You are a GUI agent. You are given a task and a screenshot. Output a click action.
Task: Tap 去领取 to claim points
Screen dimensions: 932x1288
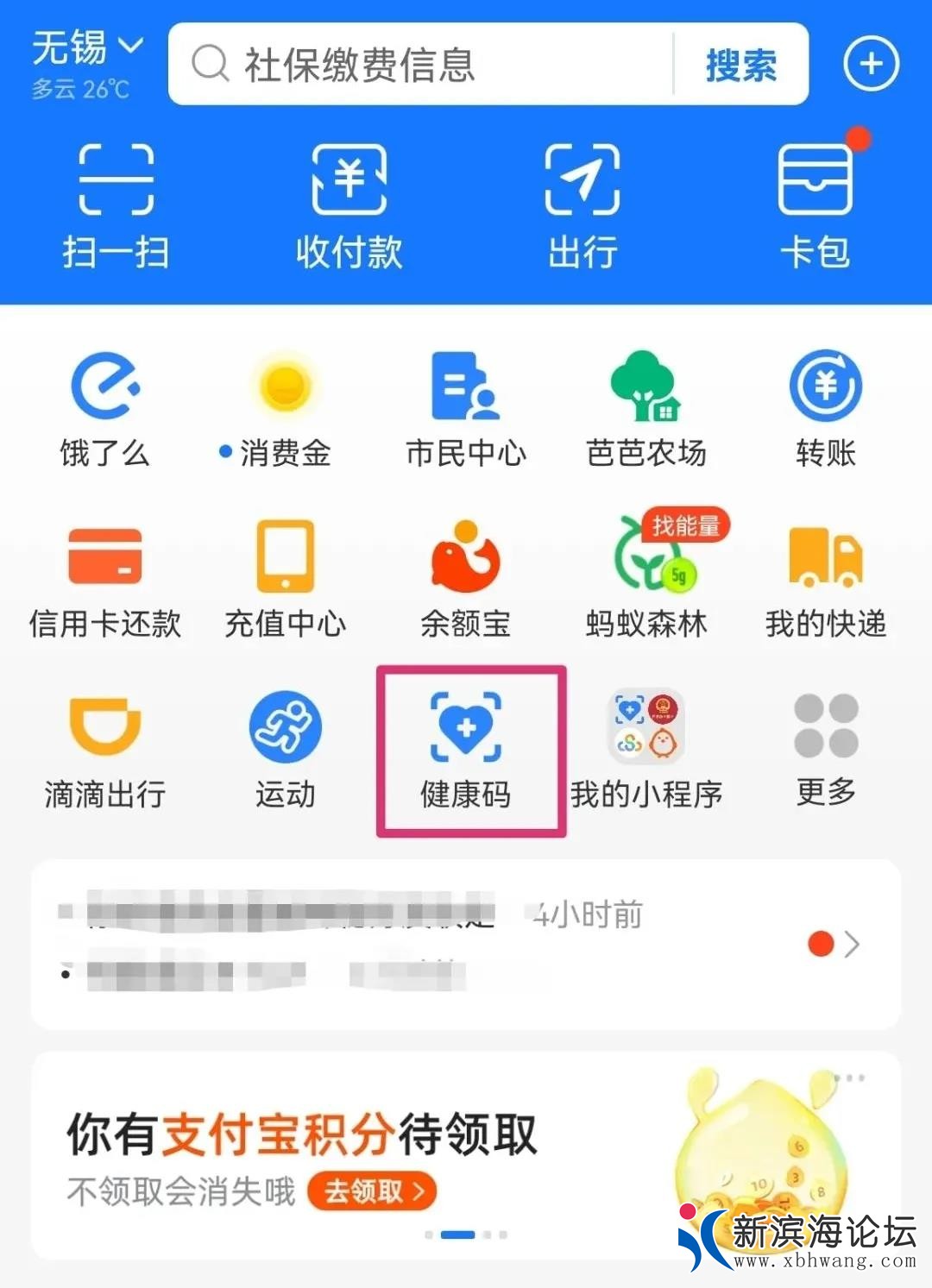coord(372,1191)
